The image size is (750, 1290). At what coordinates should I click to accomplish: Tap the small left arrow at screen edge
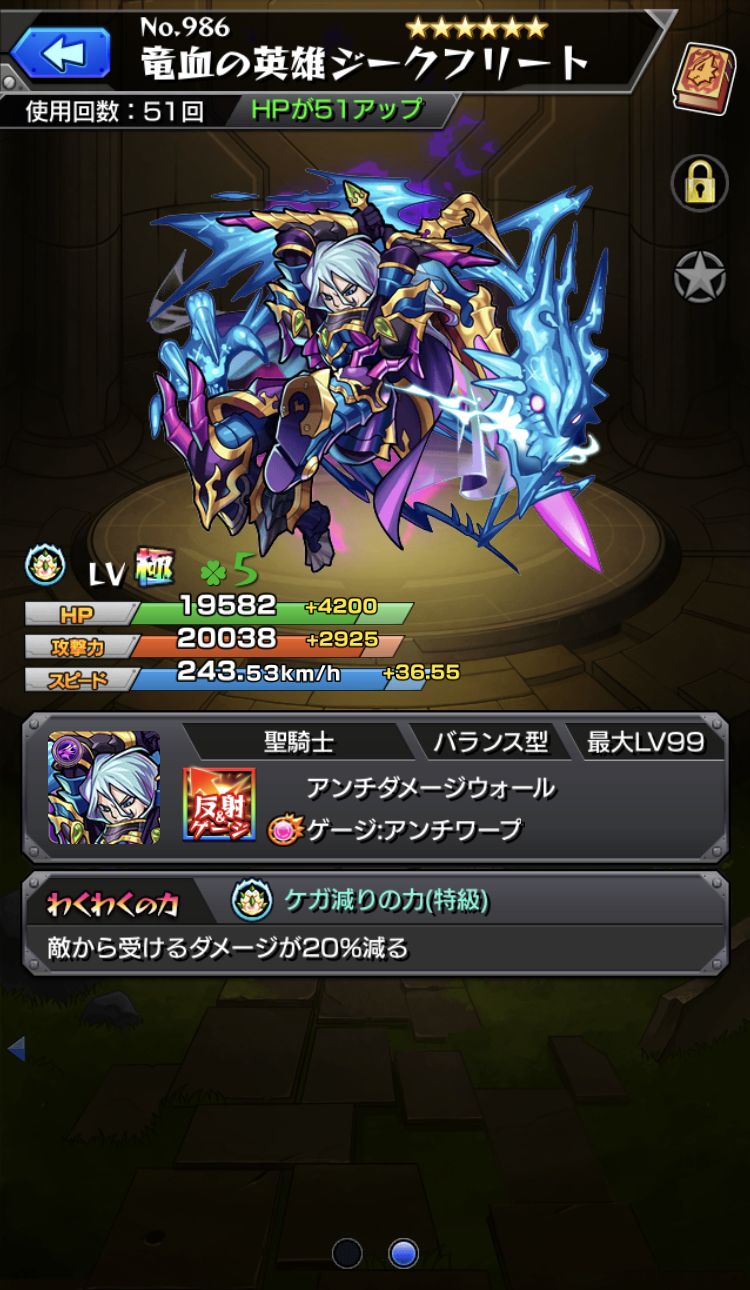click(15, 1049)
